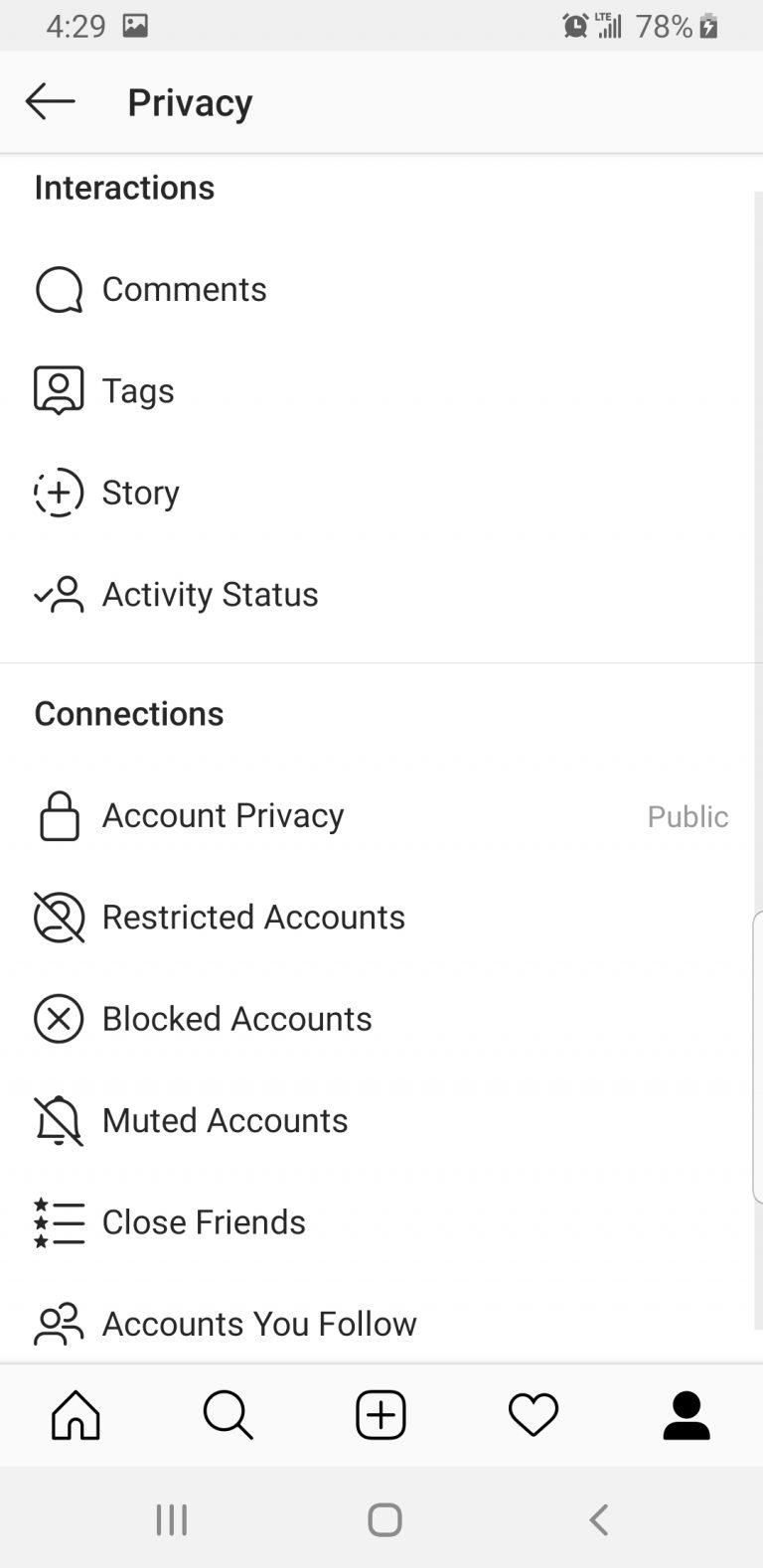Viewport: 763px width, 1568px height.
Task: Open Close Friends list
Action: (381, 1221)
